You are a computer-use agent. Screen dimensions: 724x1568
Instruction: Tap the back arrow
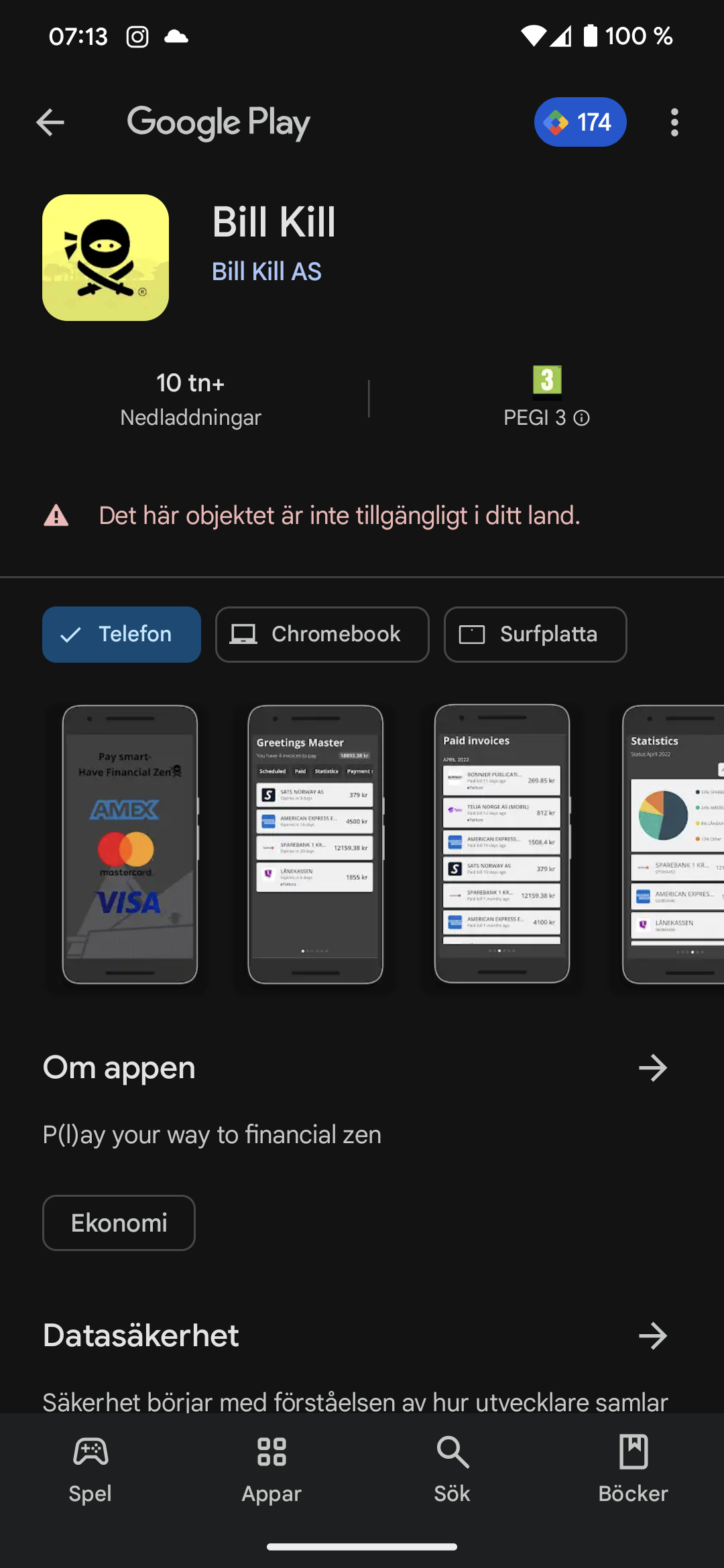(x=50, y=121)
